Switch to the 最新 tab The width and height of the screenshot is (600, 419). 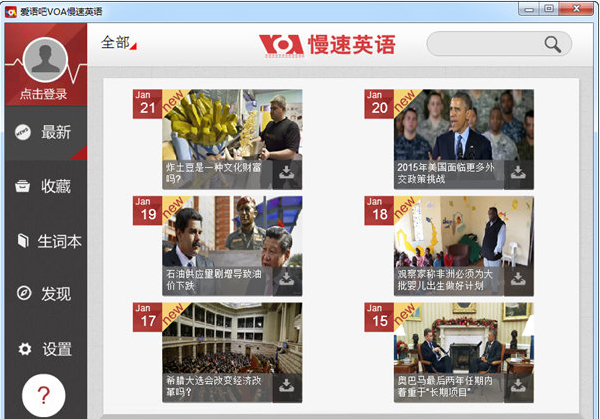point(44,132)
